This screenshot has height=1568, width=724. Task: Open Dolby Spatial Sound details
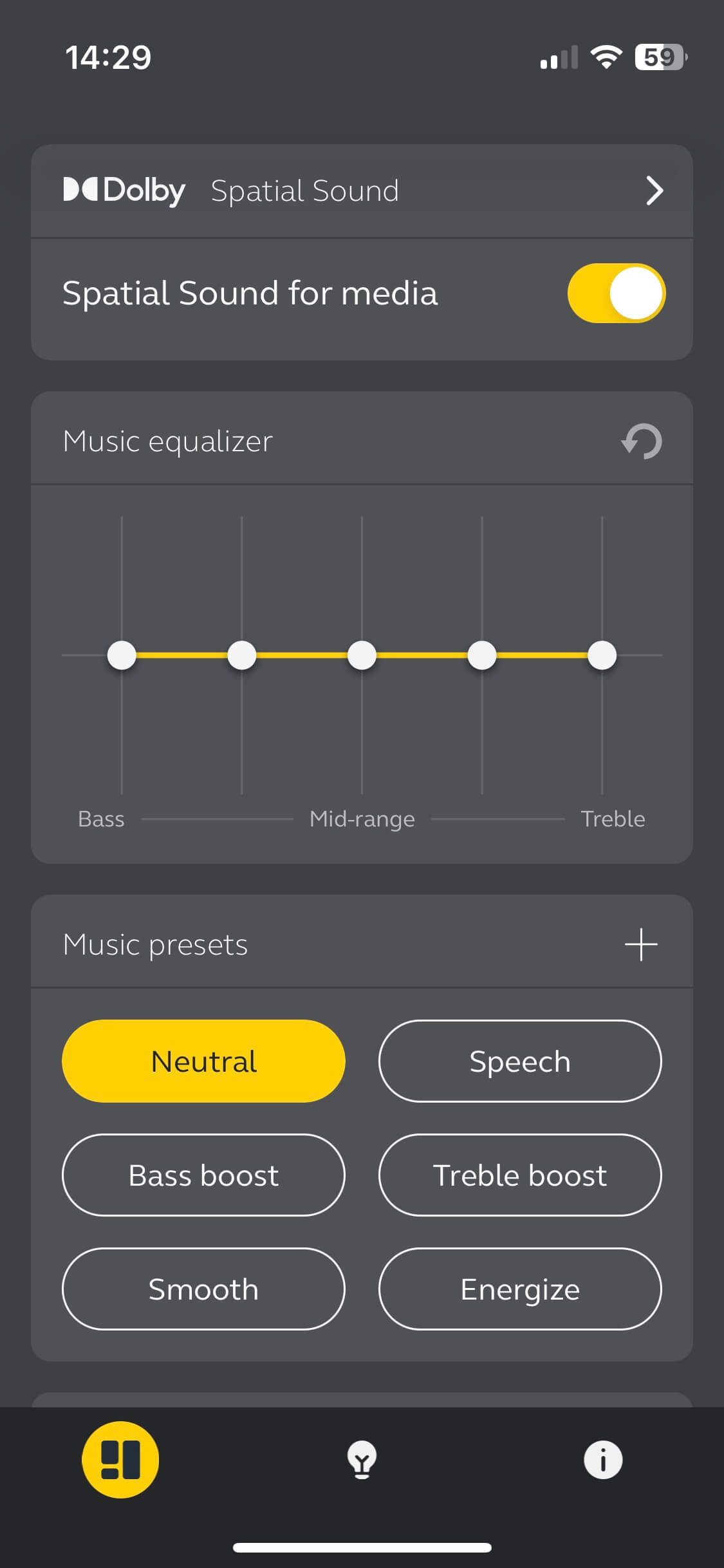[x=653, y=191]
